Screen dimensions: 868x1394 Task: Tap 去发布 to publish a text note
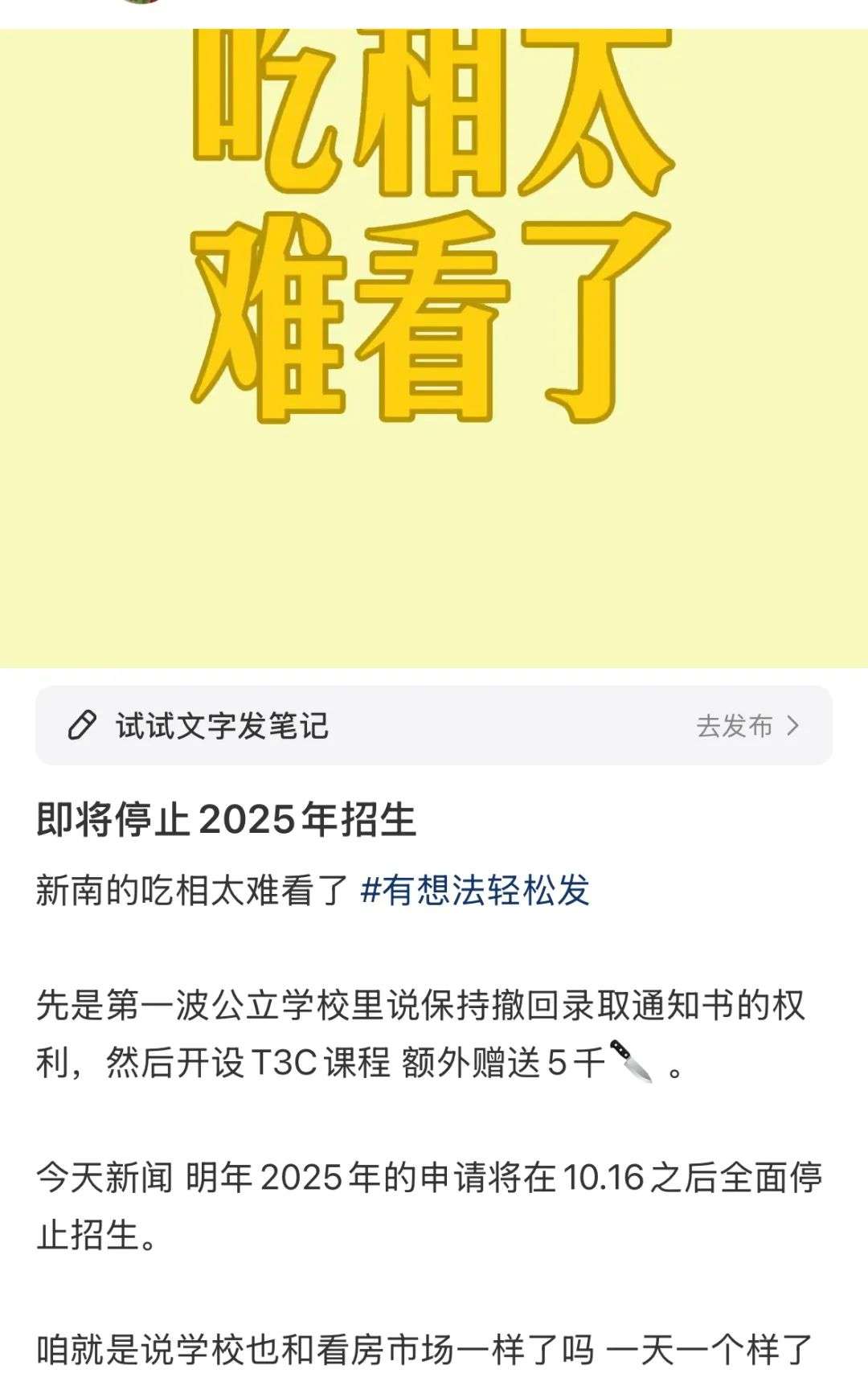pyautogui.click(x=747, y=726)
